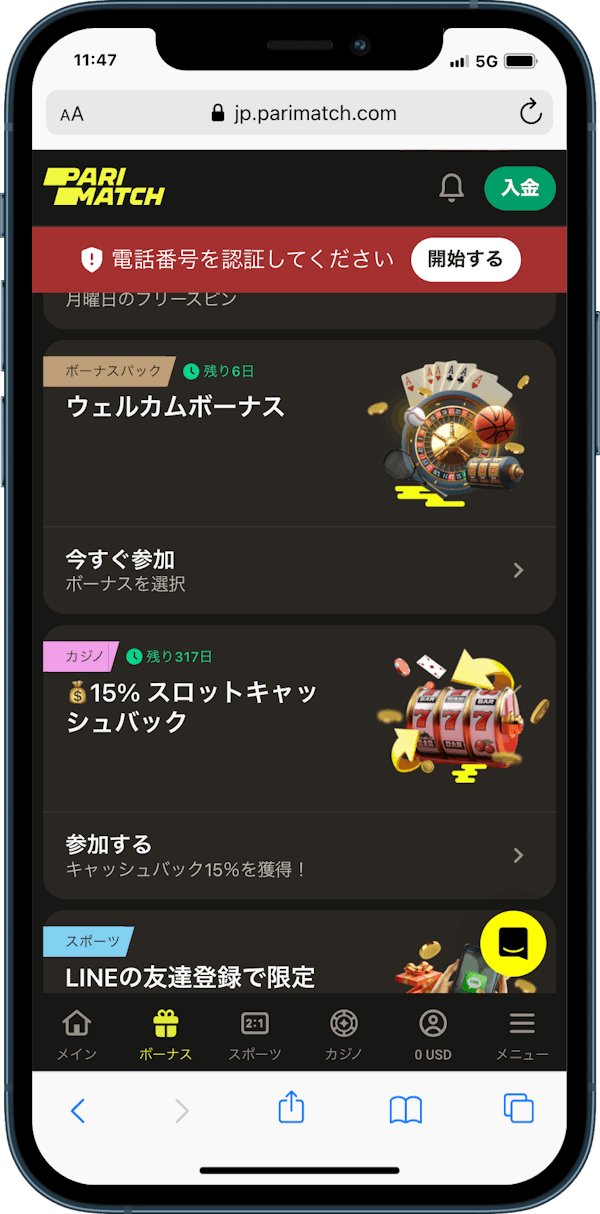
Task: Switch to the メイン tab
Action: pyautogui.click(x=77, y=1034)
